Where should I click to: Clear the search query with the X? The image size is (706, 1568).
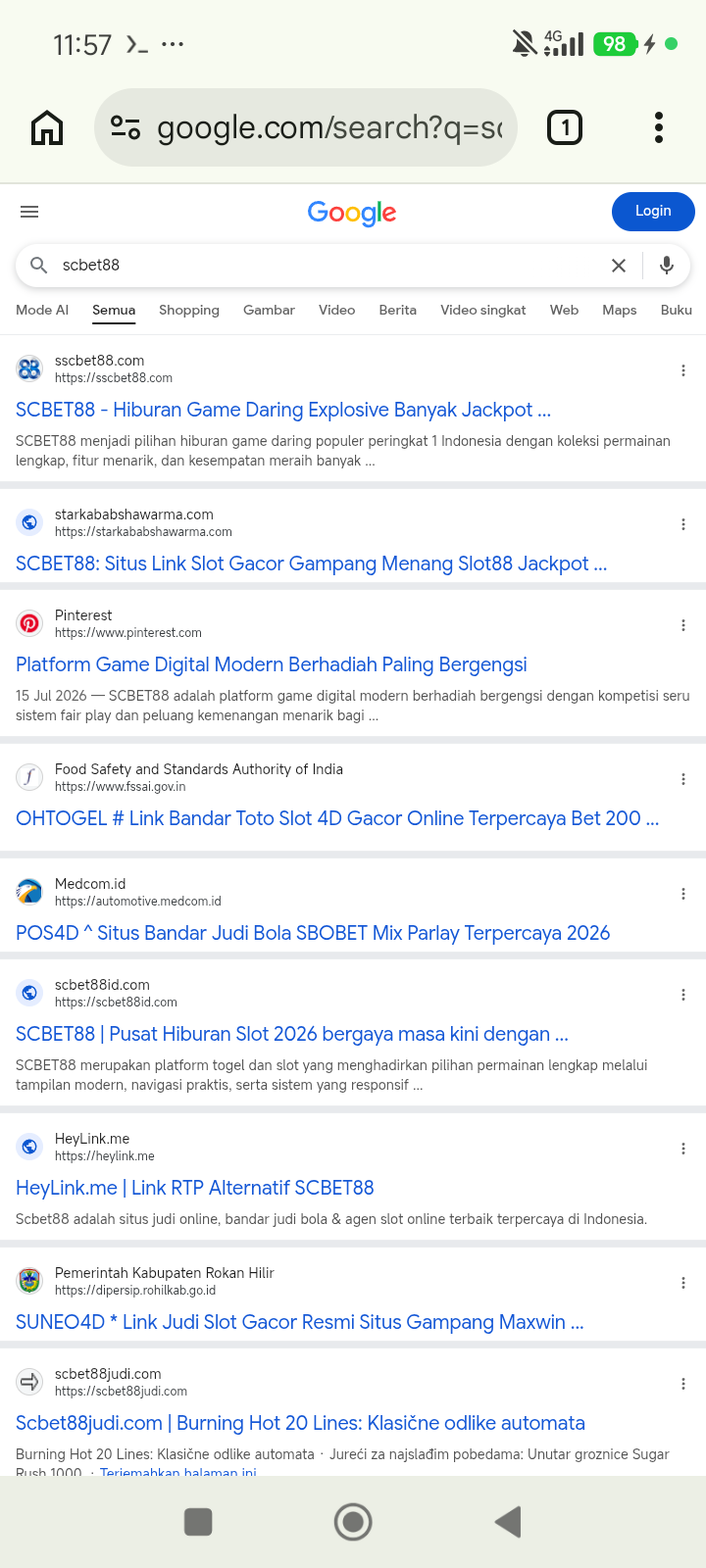[x=619, y=266]
